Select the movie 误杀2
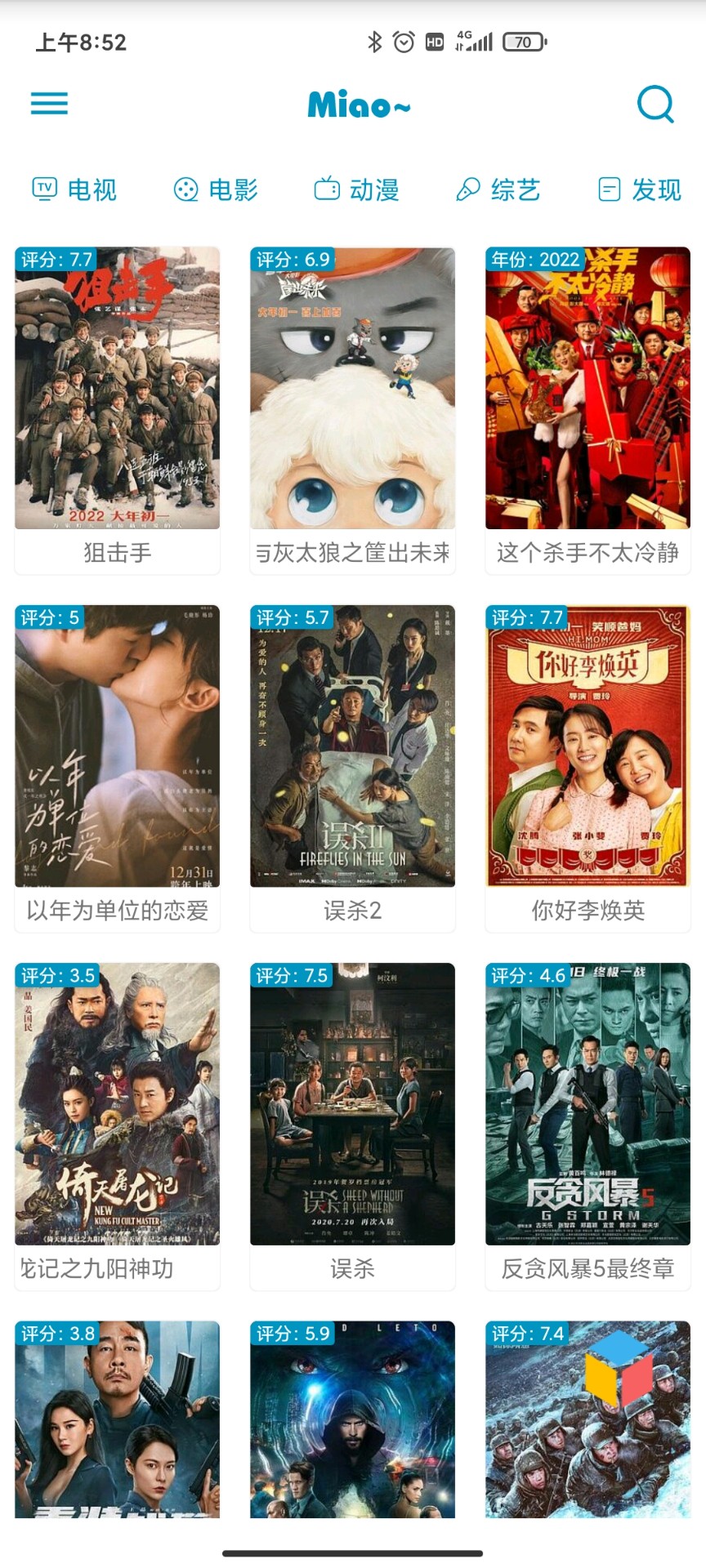This screenshot has width=706, height=1568. [x=352, y=746]
